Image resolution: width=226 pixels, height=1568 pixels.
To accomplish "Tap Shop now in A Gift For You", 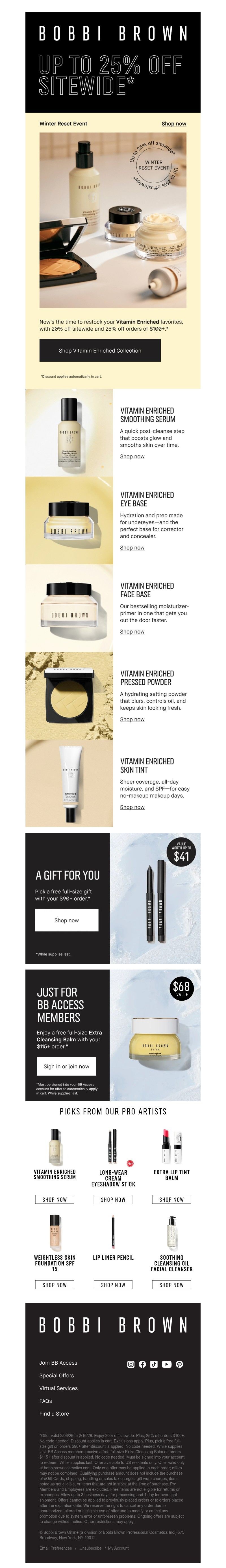I will [66, 920].
